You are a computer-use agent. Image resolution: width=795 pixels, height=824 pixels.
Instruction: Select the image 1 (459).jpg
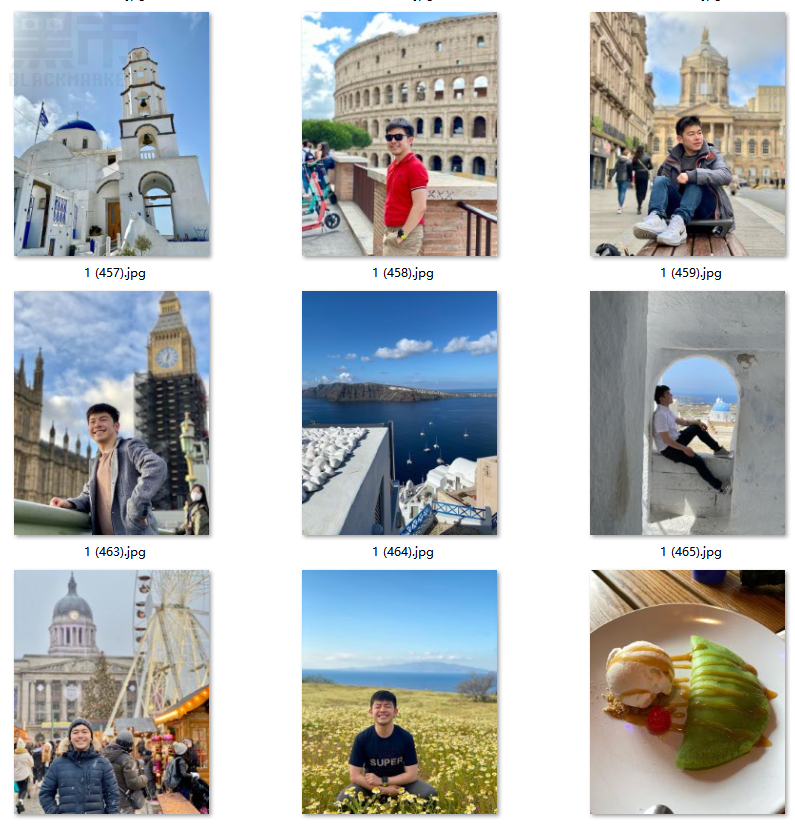687,134
